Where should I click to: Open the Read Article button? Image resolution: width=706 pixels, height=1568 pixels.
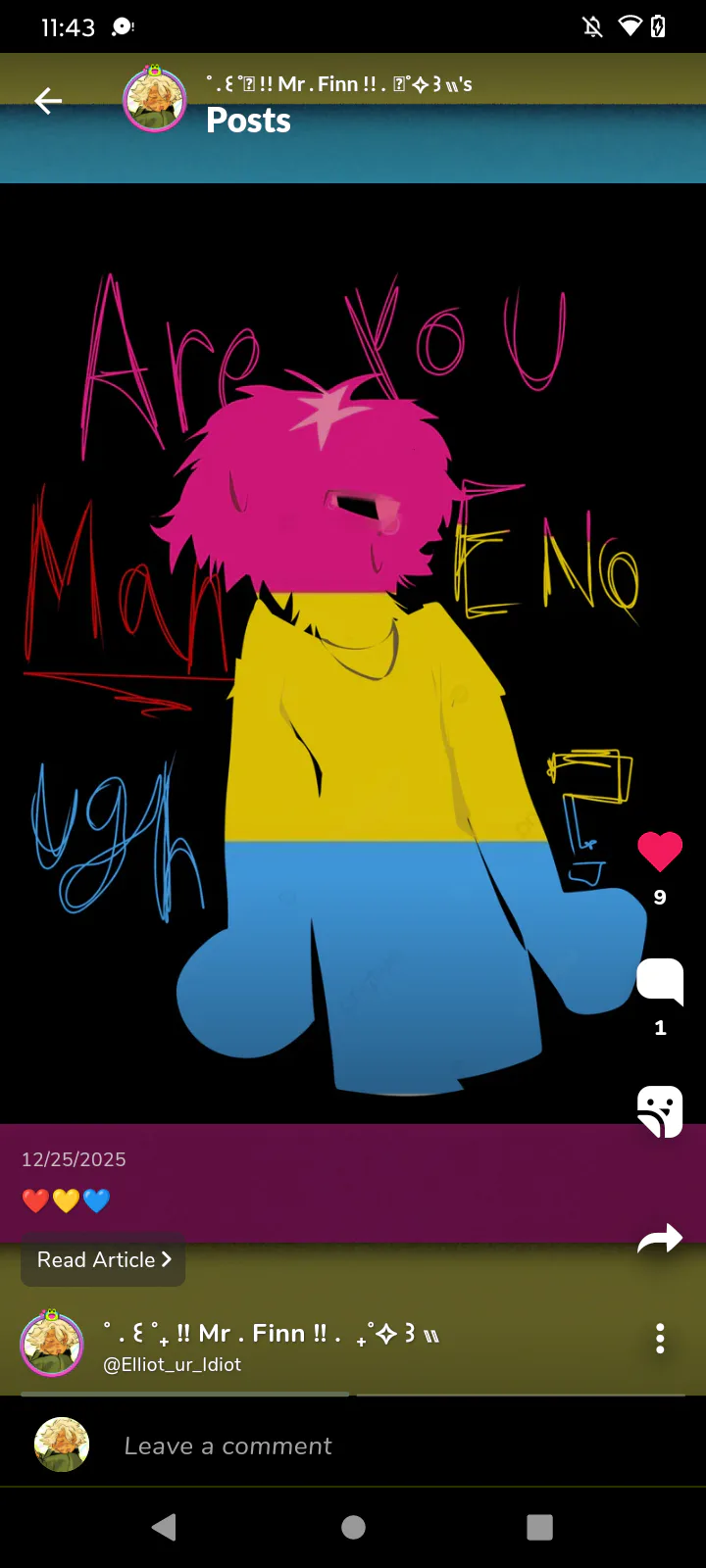click(104, 1260)
